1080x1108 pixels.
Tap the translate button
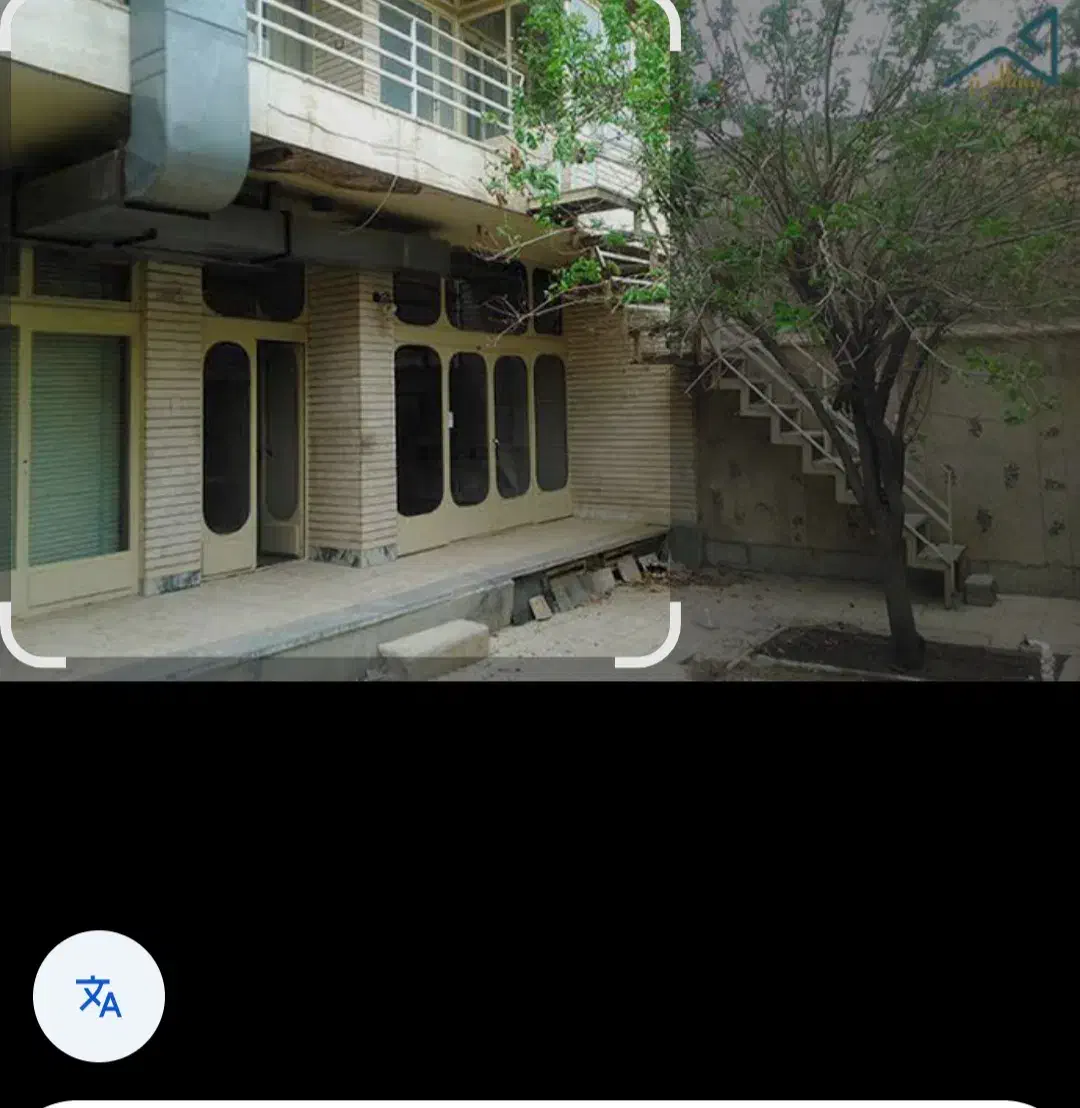point(99,996)
